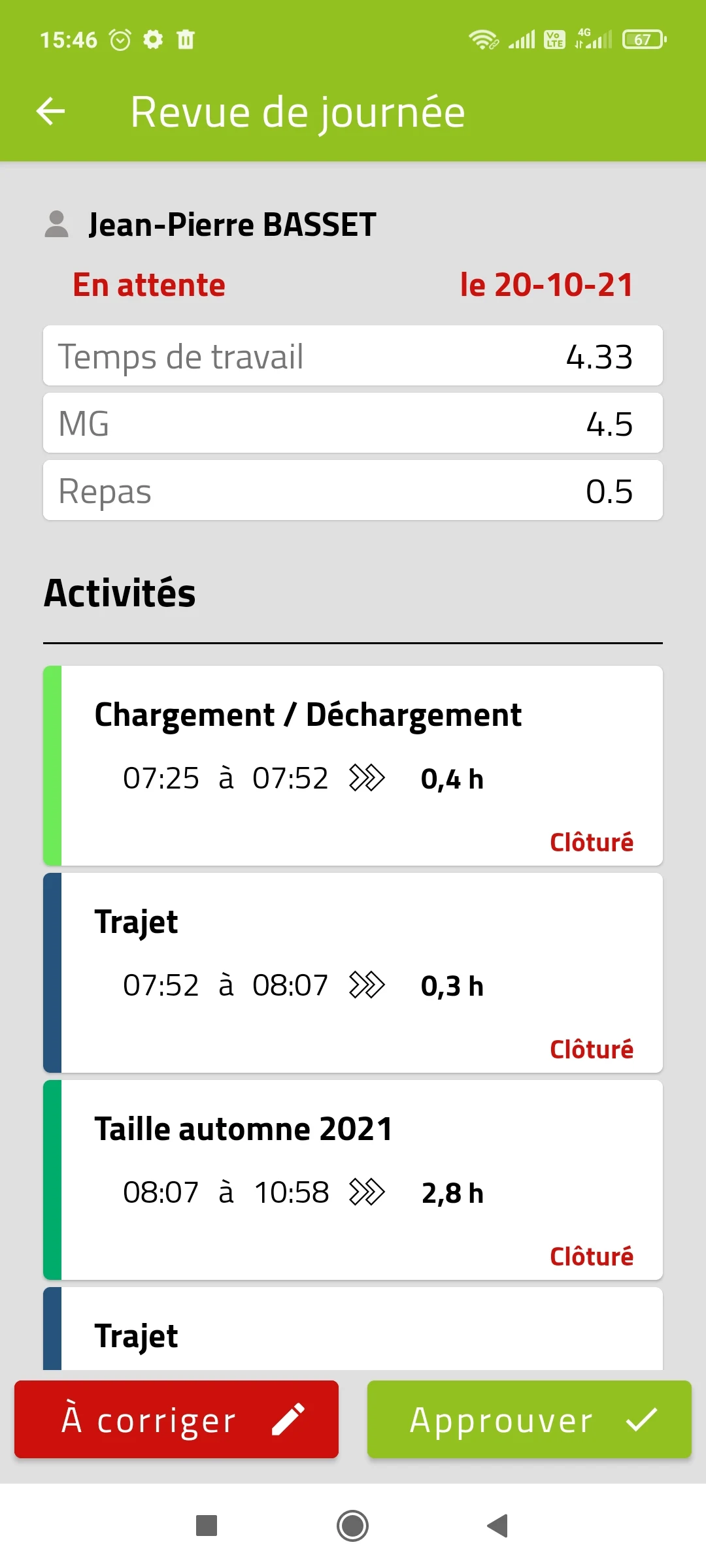Screen dimensions: 706x1568
Task: Tap the circular home navigation button
Action: (352, 1526)
